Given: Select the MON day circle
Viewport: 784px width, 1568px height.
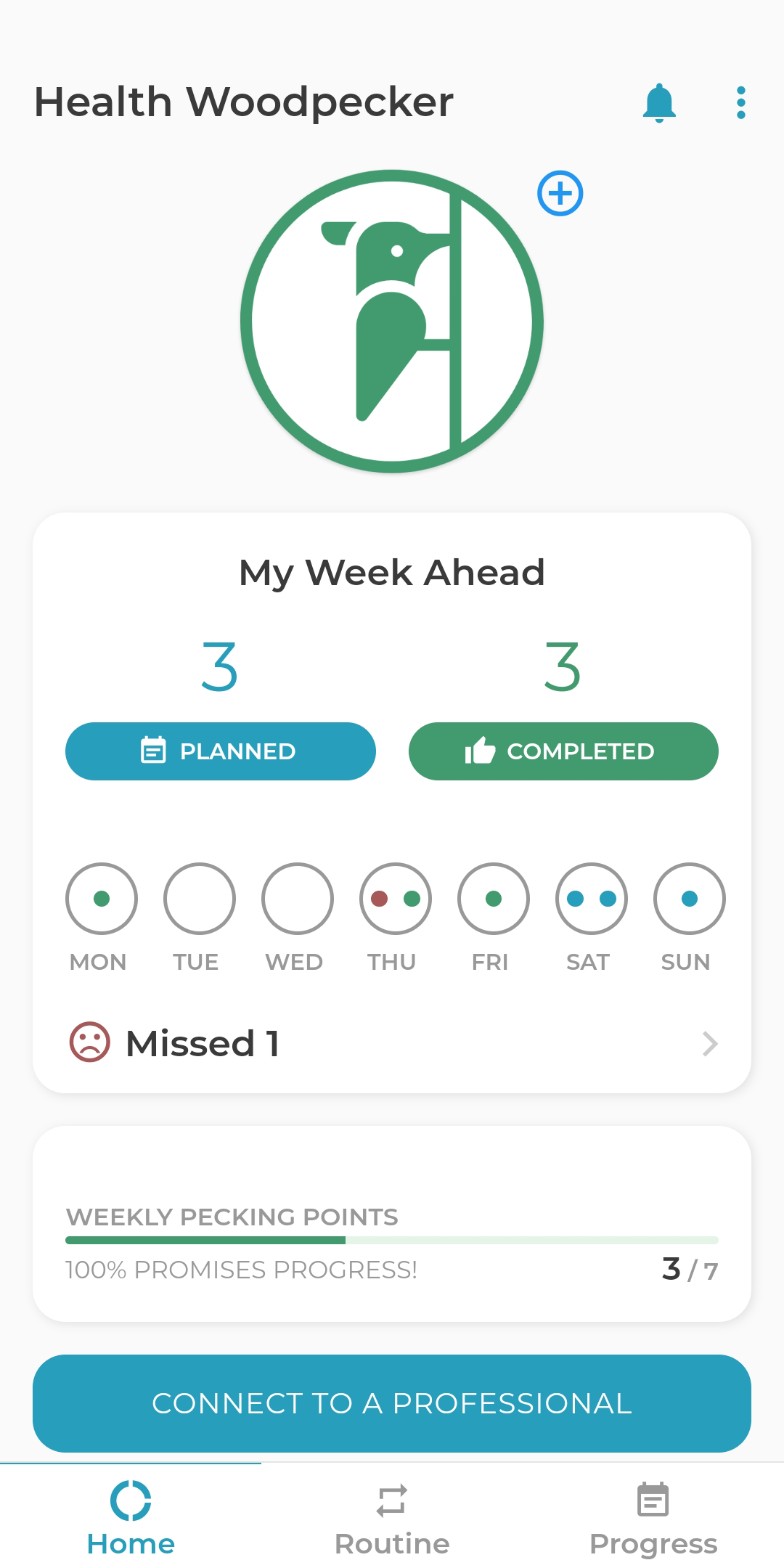Looking at the screenshot, I should (x=102, y=899).
